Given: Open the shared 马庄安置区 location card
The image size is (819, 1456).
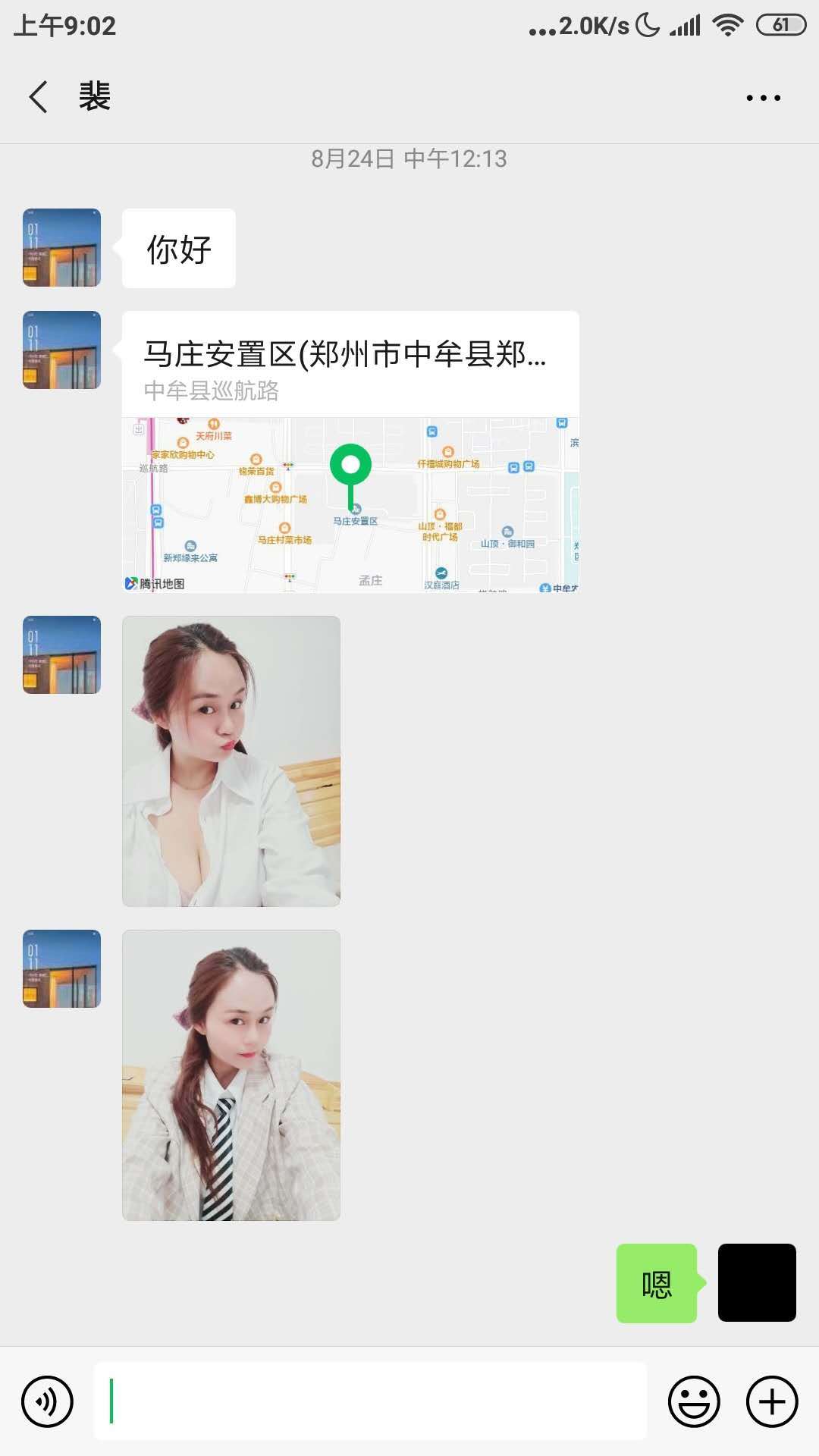Looking at the screenshot, I should click(x=350, y=451).
